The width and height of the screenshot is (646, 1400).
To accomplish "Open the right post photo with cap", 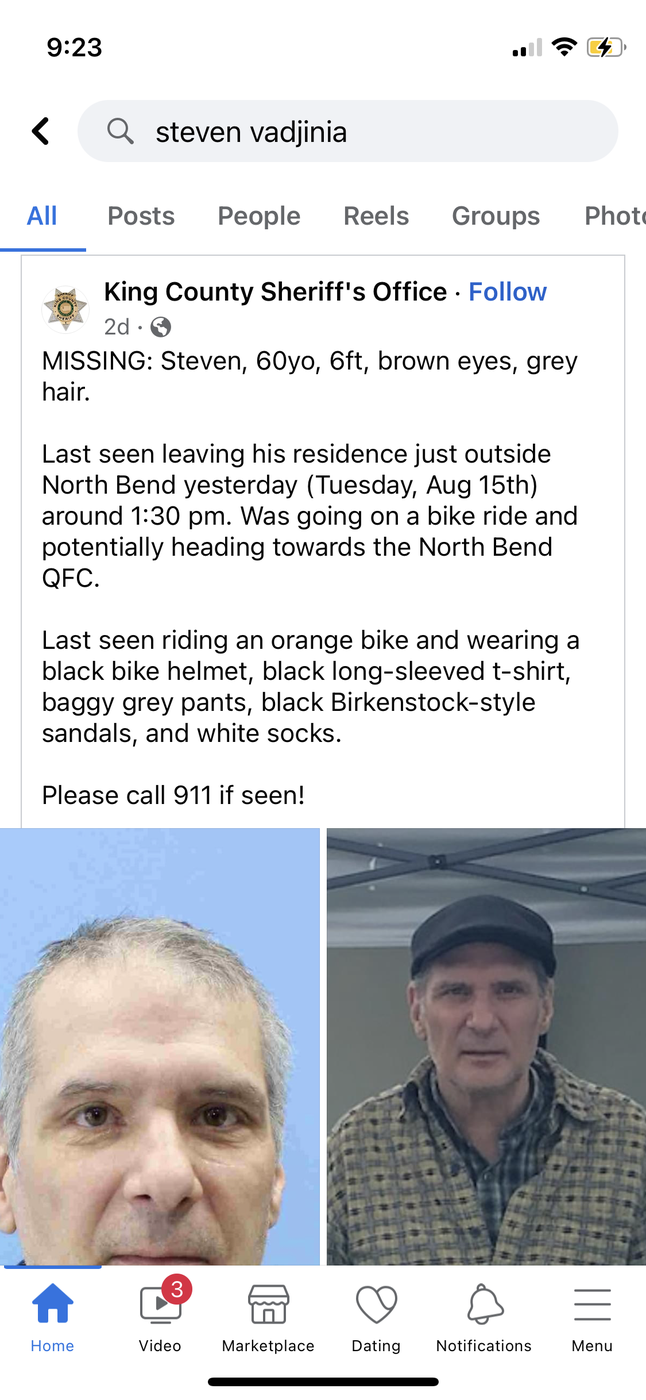I will point(486,1045).
